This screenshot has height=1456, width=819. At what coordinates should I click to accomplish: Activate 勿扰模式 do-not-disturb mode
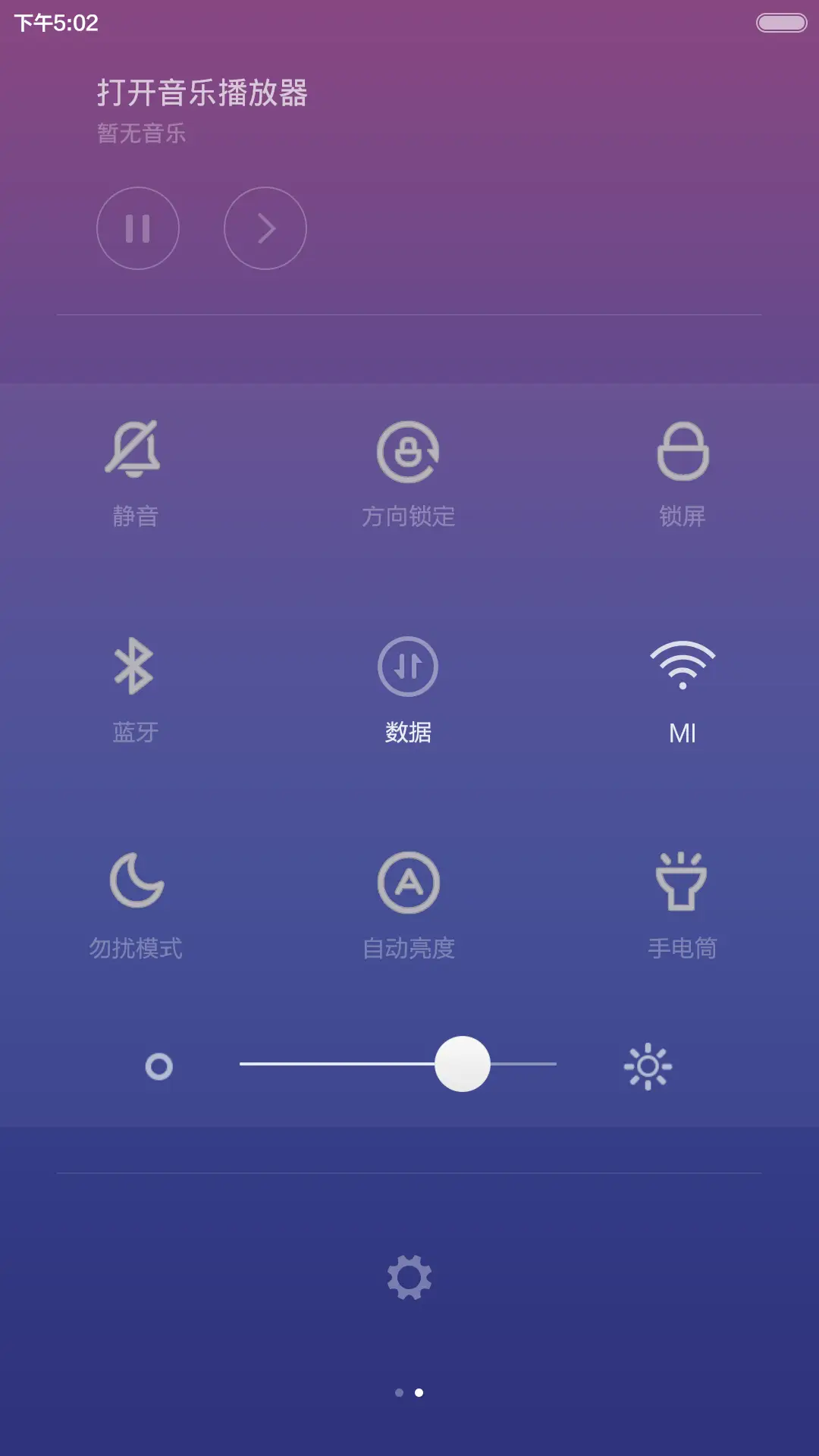point(136,882)
